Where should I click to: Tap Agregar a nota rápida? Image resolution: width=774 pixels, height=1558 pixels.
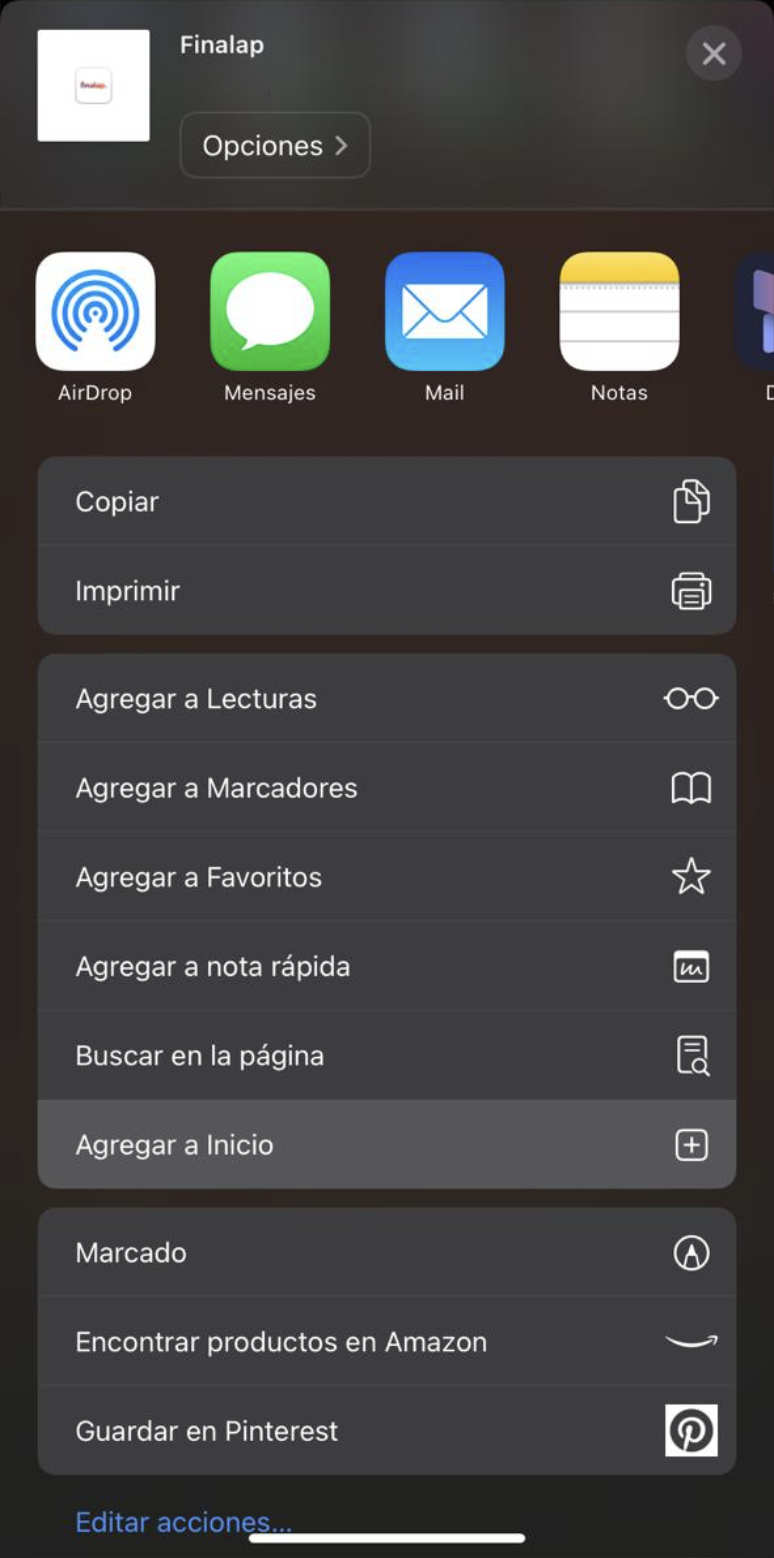(x=387, y=967)
